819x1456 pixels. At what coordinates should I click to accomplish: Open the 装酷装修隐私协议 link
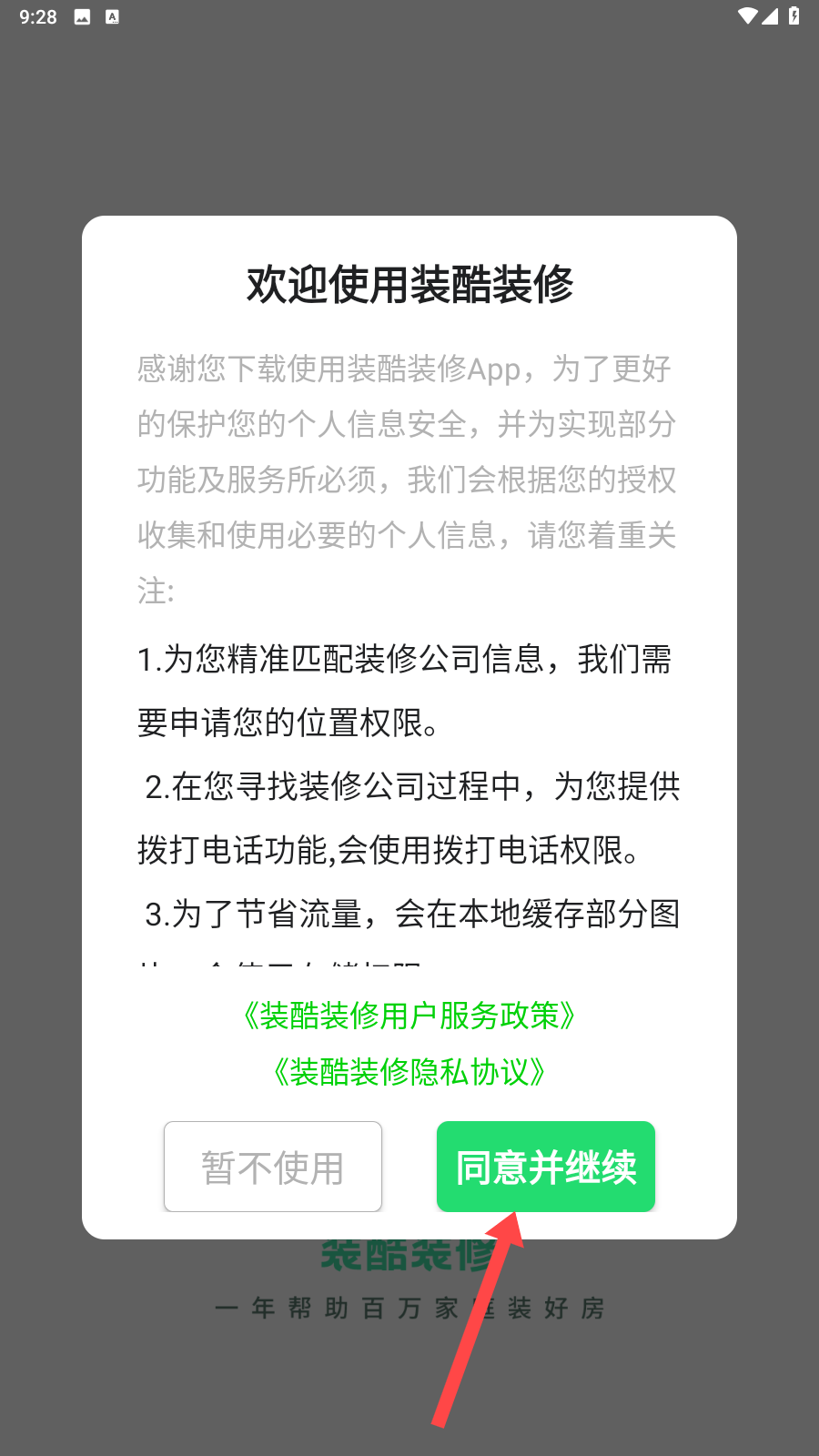click(409, 1072)
